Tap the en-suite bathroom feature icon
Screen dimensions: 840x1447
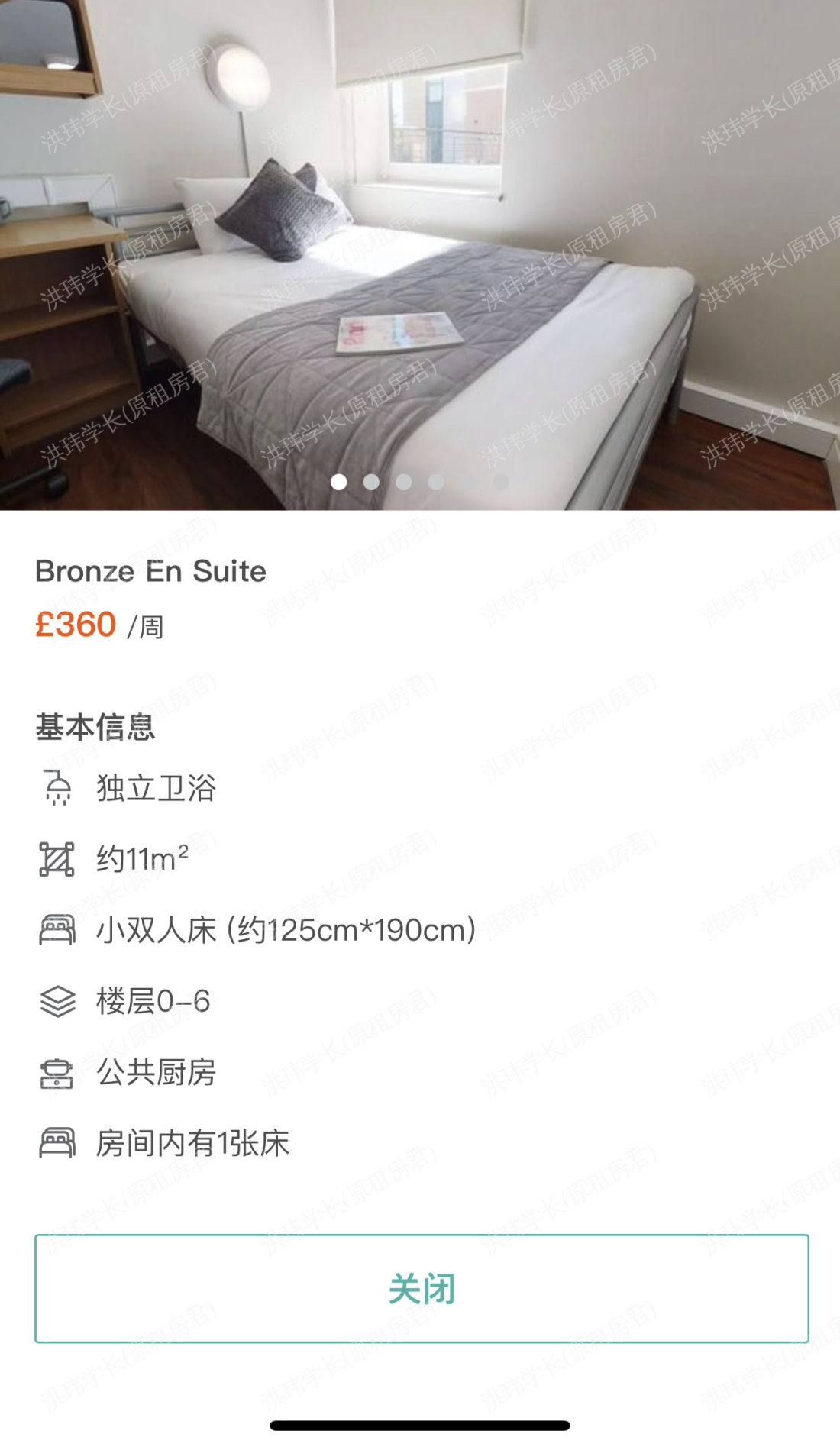[57, 790]
